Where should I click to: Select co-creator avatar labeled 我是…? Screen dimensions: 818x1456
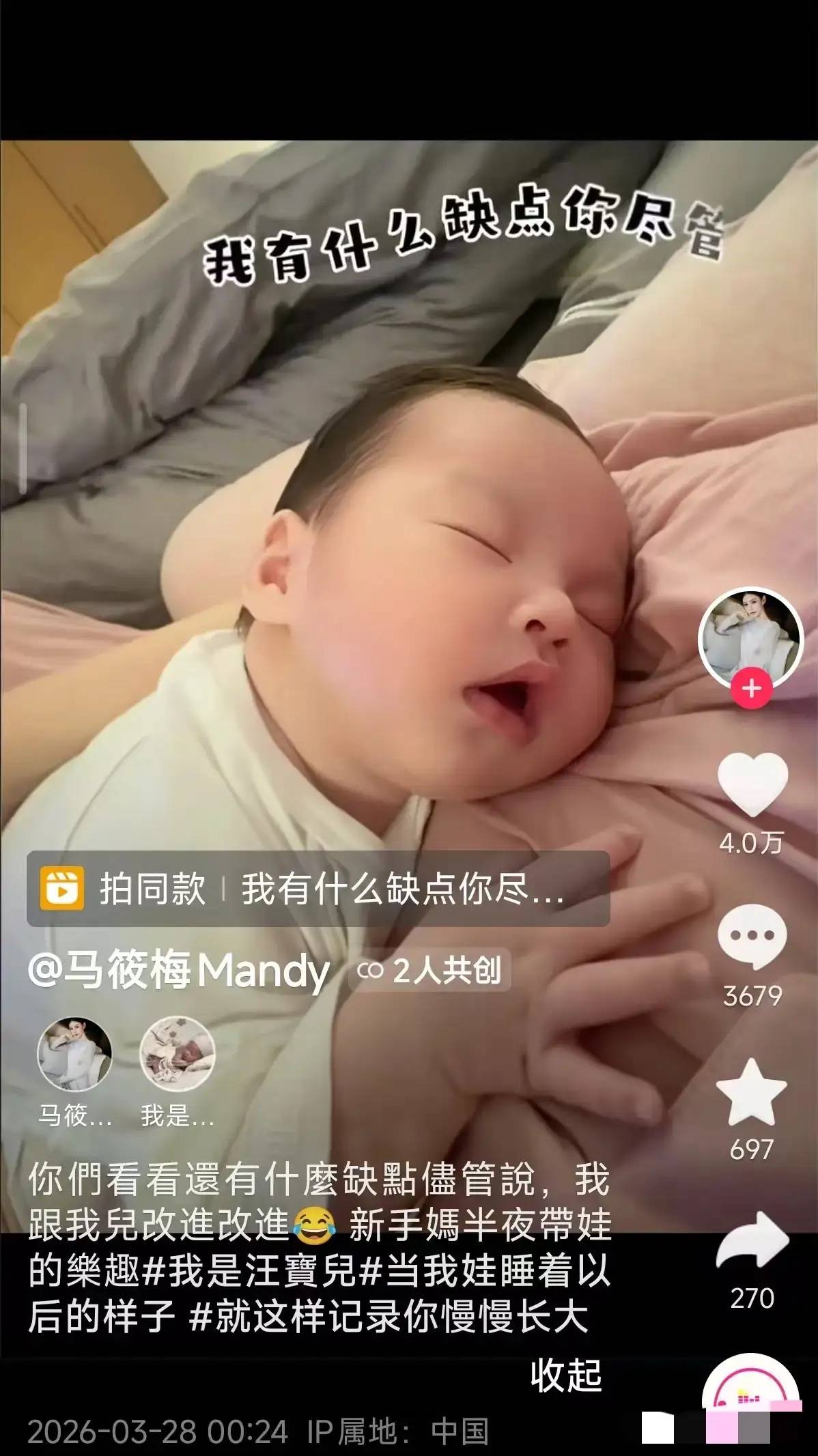pyautogui.click(x=178, y=1054)
